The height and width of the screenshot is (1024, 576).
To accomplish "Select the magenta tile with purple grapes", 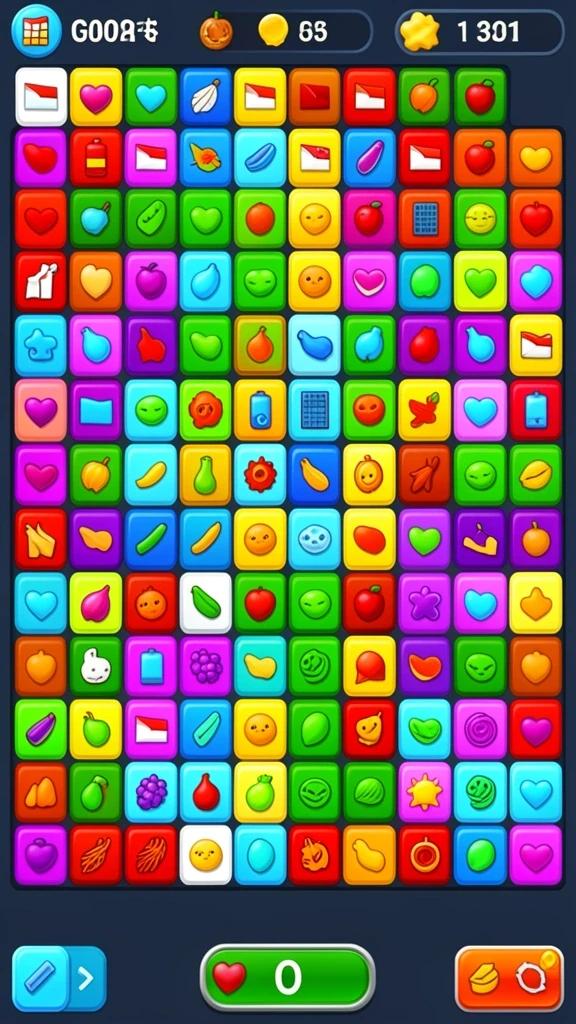I will (x=206, y=665).
